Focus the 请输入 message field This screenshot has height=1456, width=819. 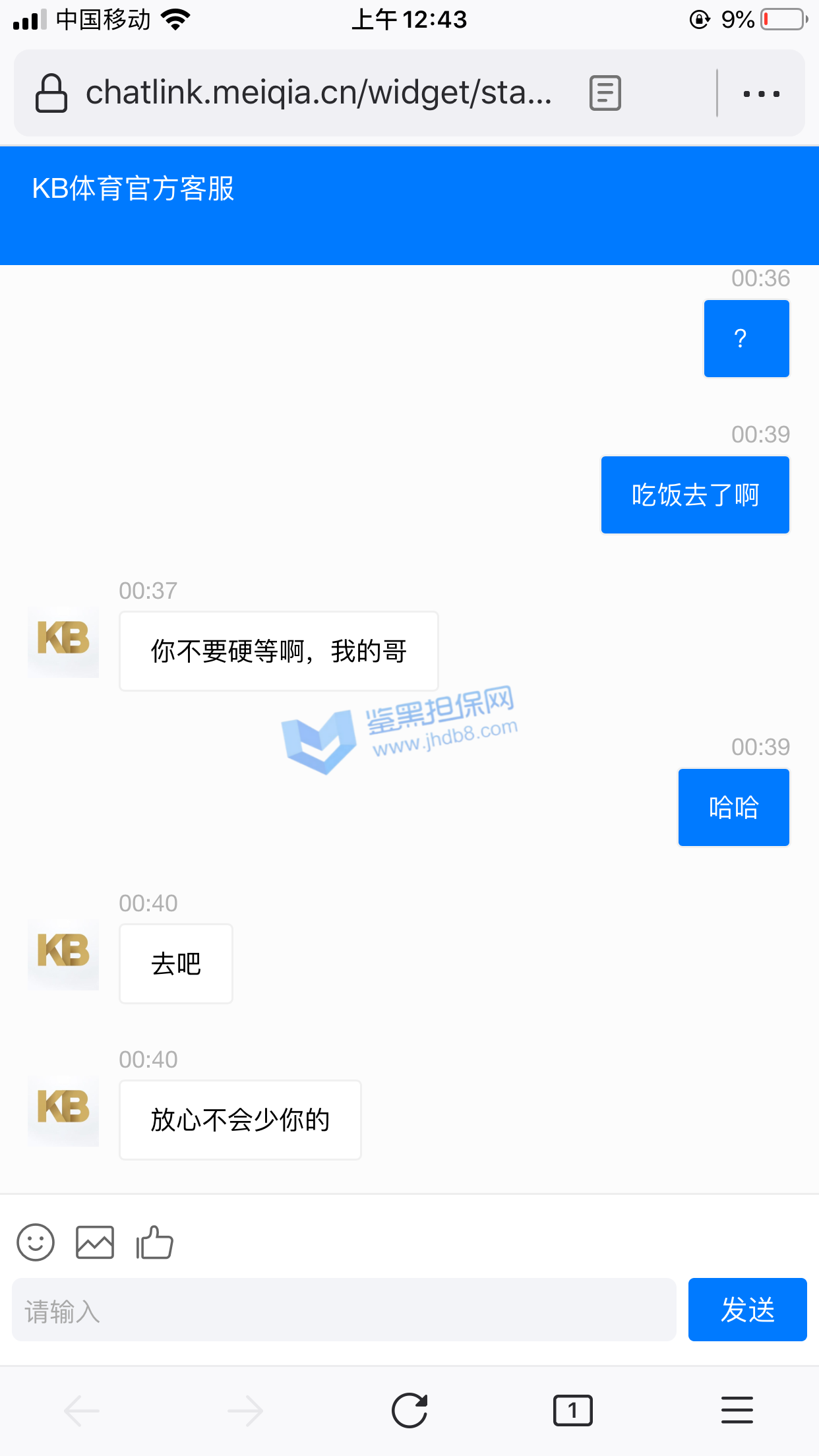point(344,1310)
